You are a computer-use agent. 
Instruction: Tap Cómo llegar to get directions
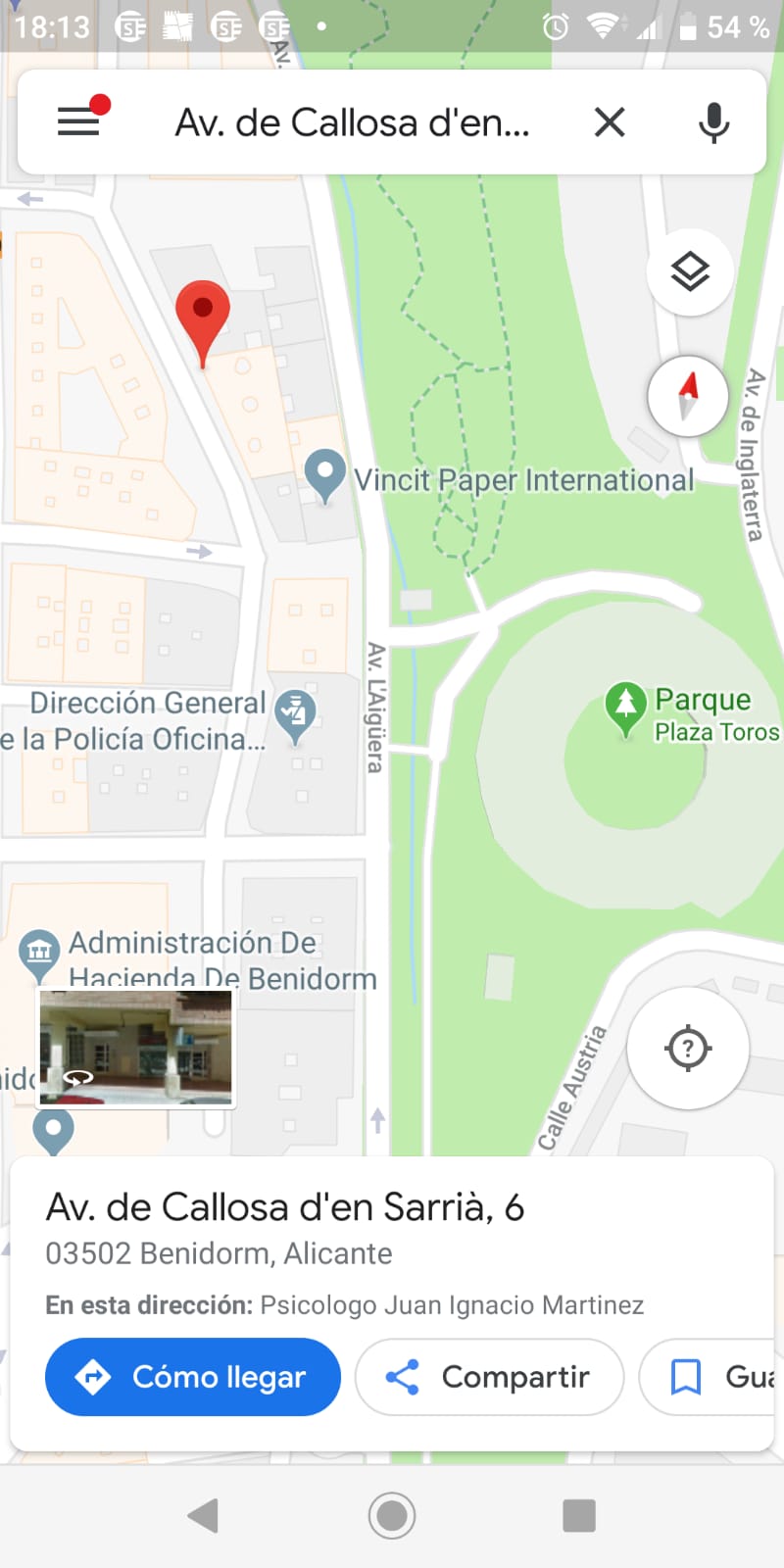[192, 1377]
